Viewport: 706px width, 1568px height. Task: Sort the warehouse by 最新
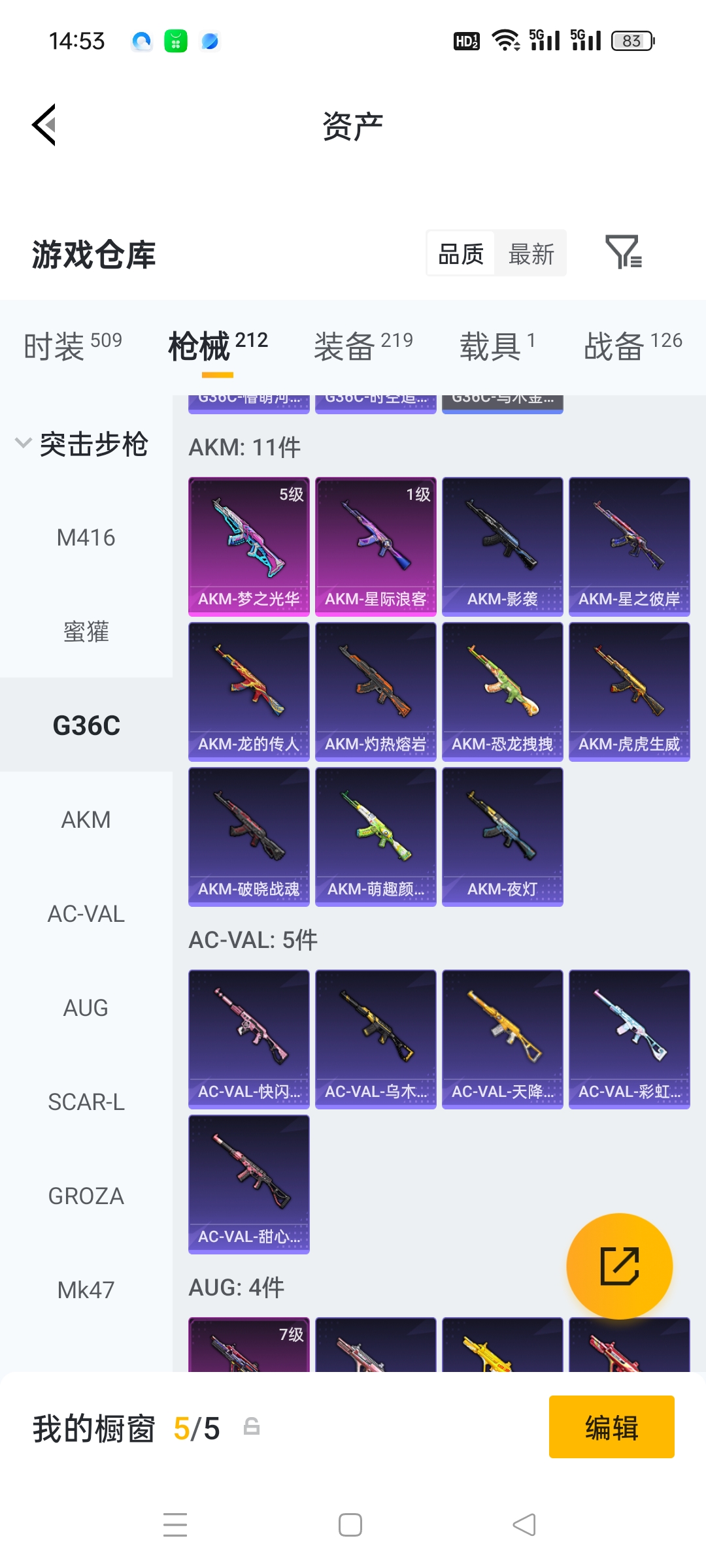[531, 253]
